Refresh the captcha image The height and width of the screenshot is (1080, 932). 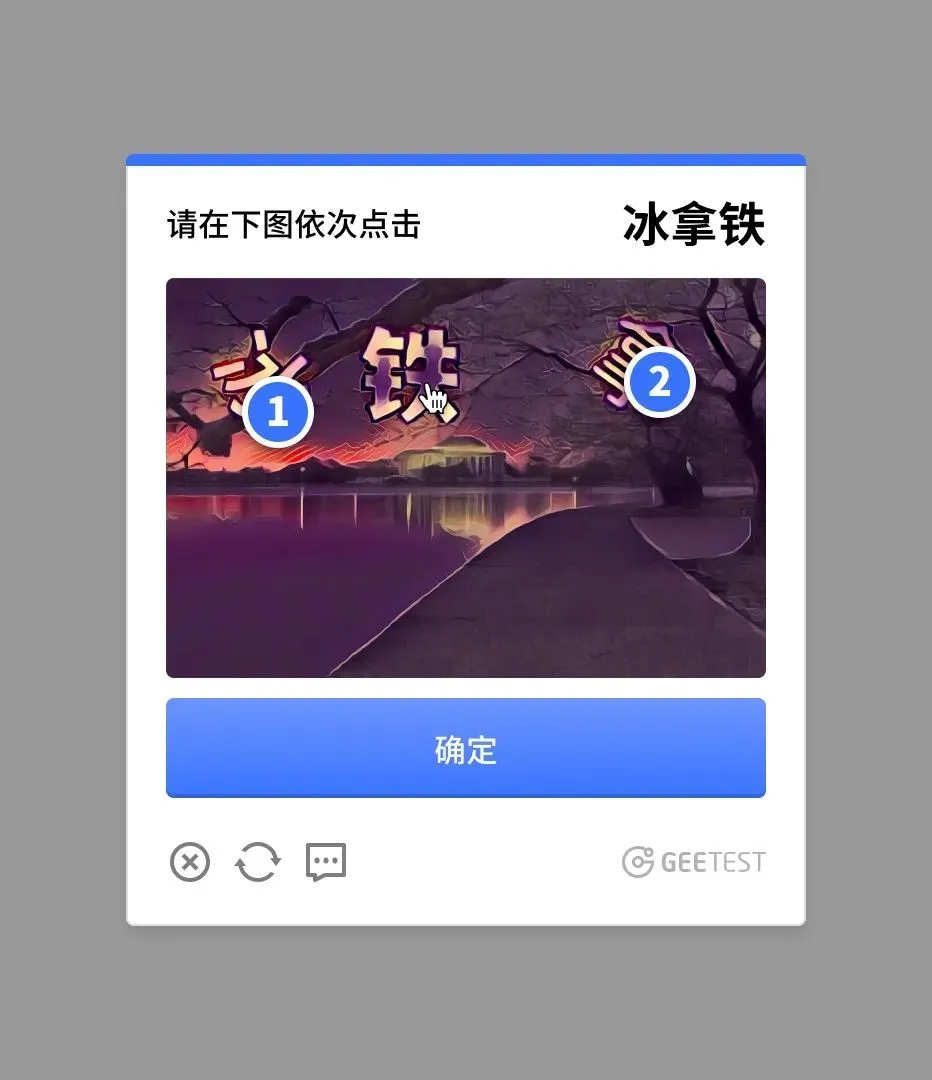pos(258,861)
